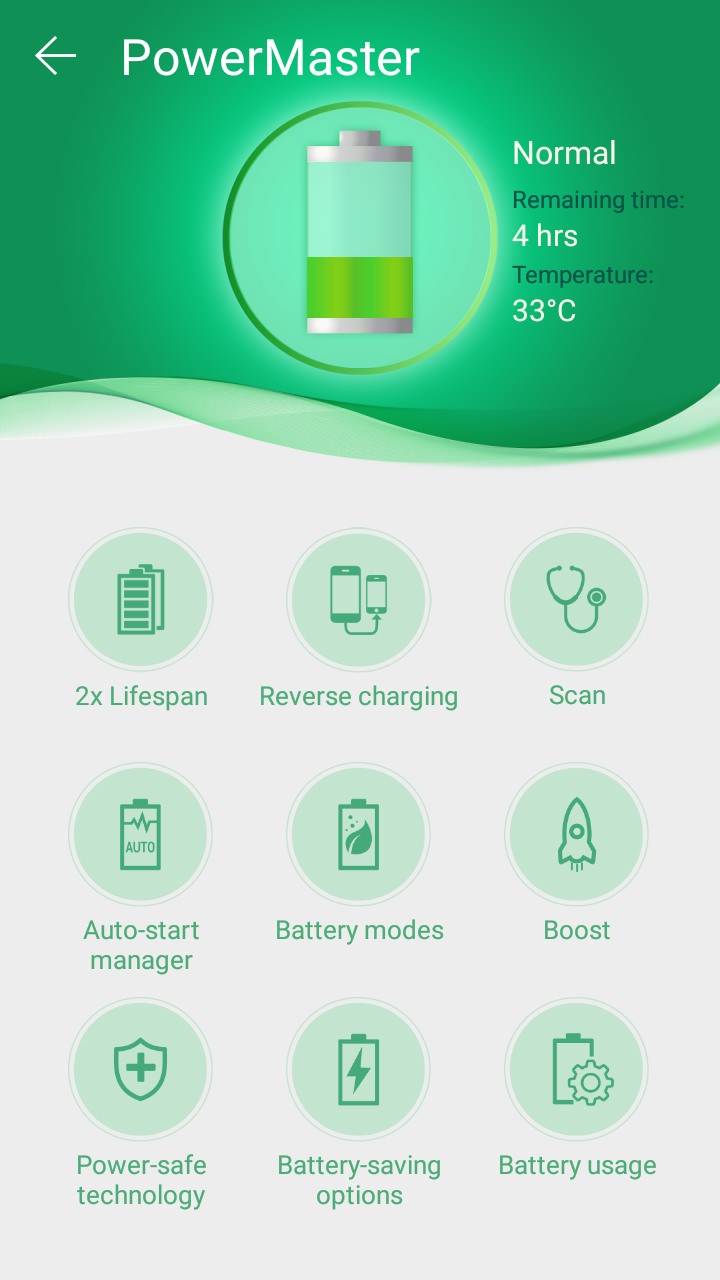
Task: Open Reverse charging
Action: 358,600
